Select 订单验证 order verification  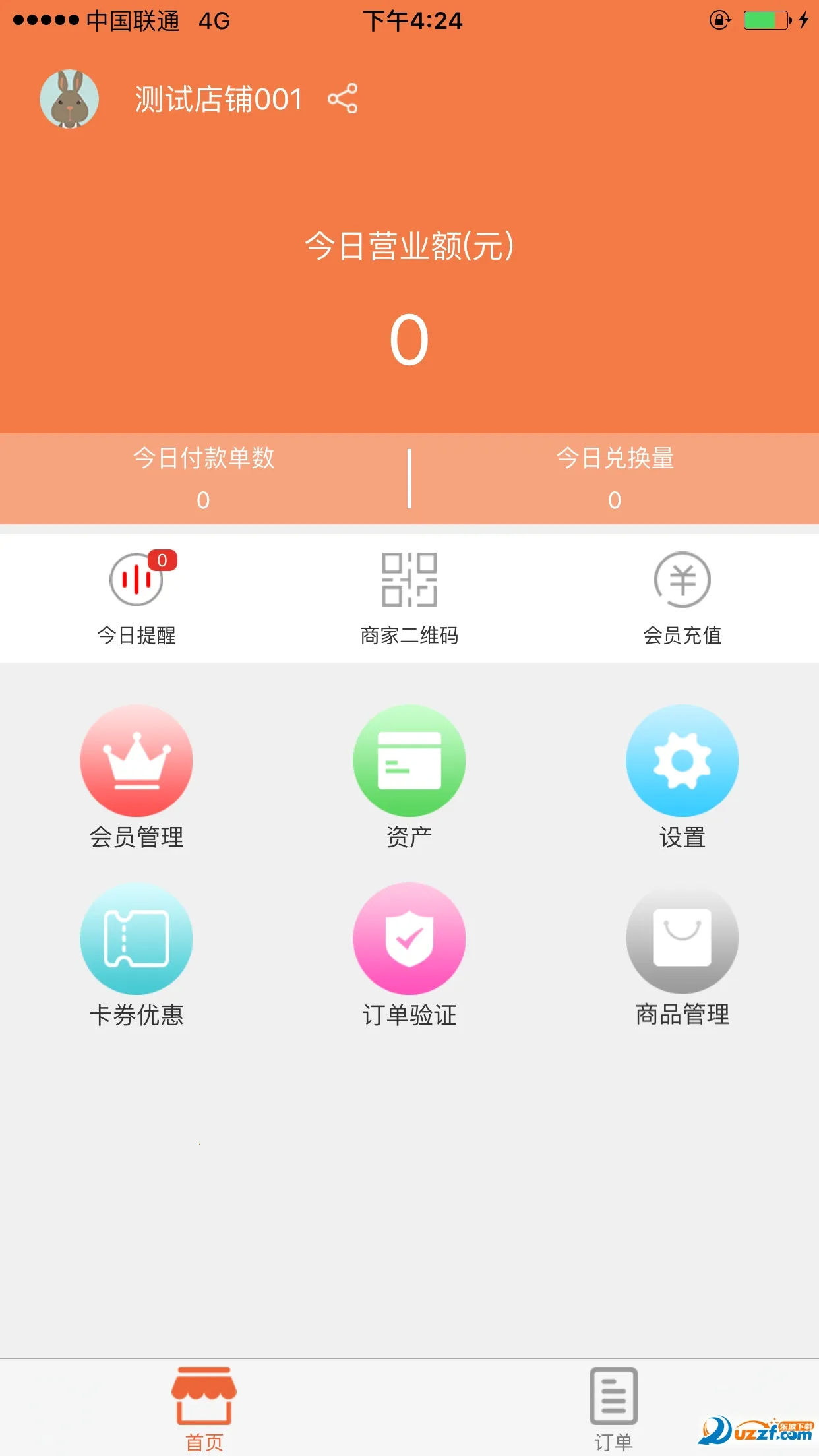click(x=409, y=953)
